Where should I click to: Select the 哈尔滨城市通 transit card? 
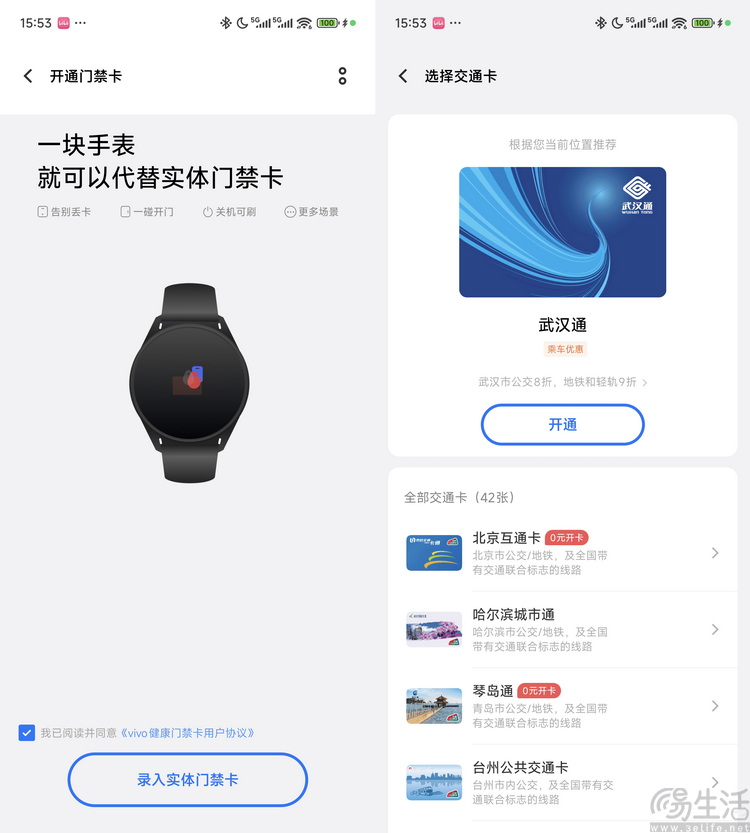(x=562, y=630)
